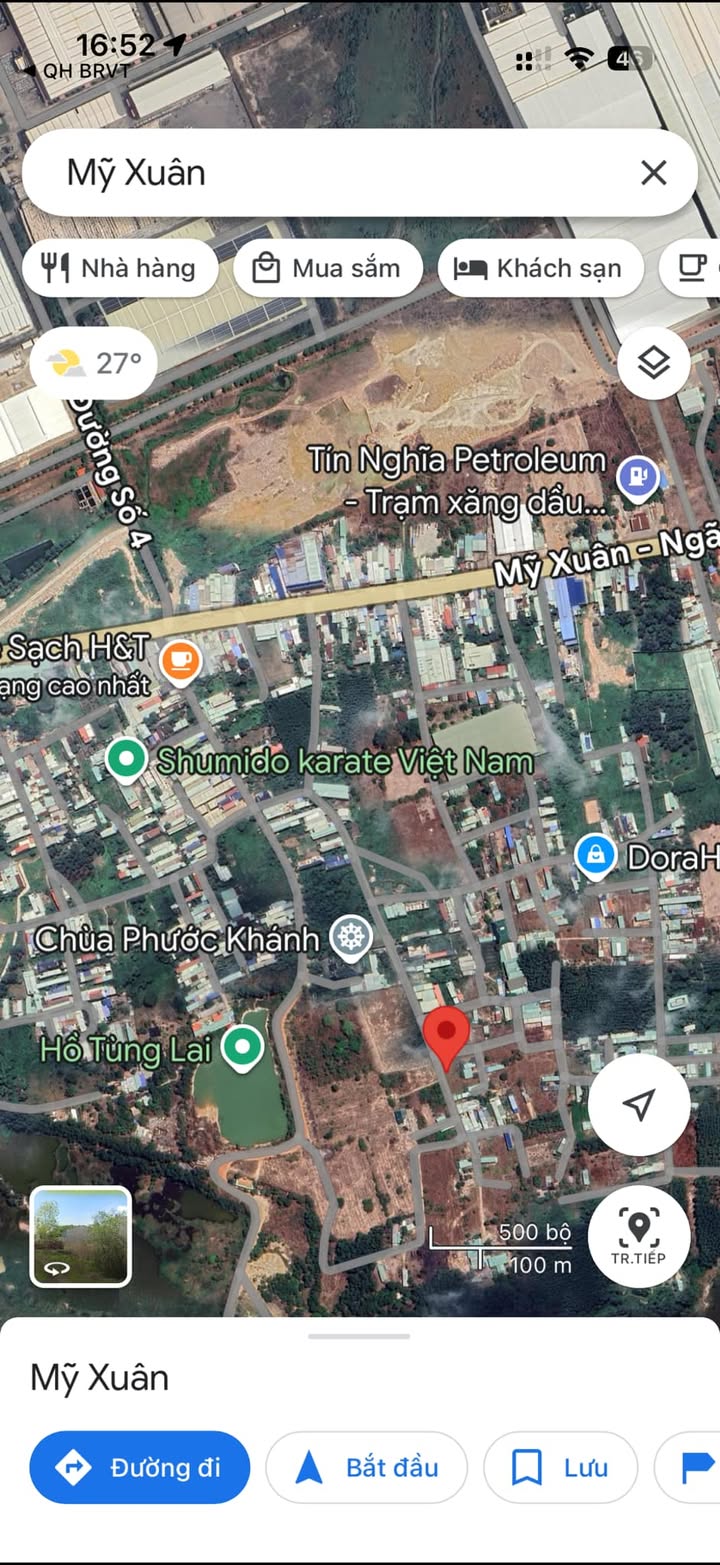The width and height of the screenshot is (720, 1565).
Task: Return to QH BRVT app
Action: (76, 71)
